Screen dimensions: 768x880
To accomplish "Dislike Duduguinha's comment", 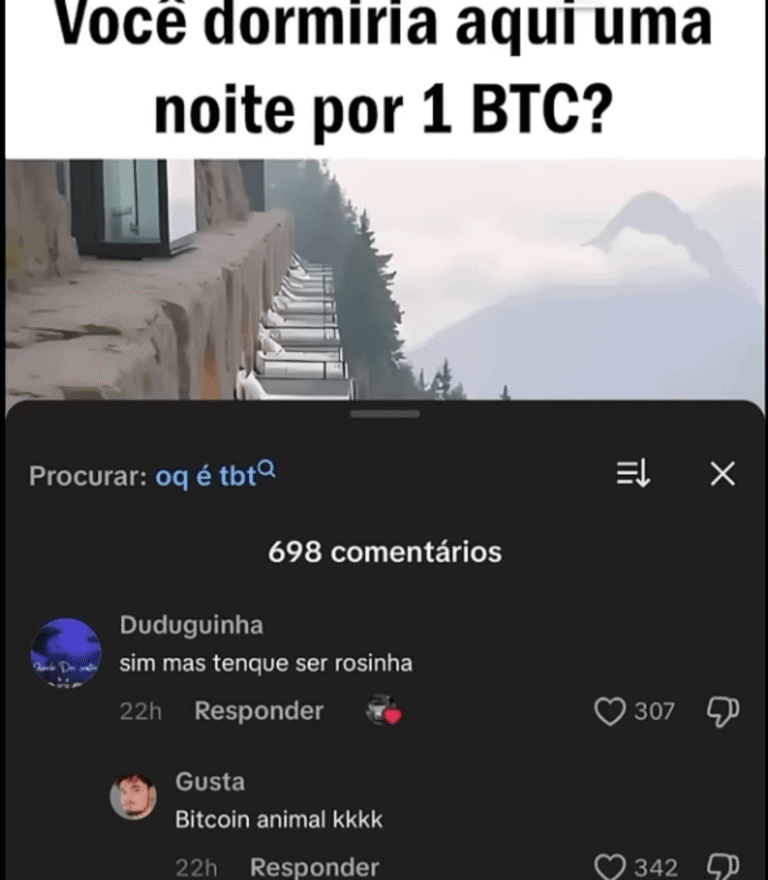I will (721, 712).
